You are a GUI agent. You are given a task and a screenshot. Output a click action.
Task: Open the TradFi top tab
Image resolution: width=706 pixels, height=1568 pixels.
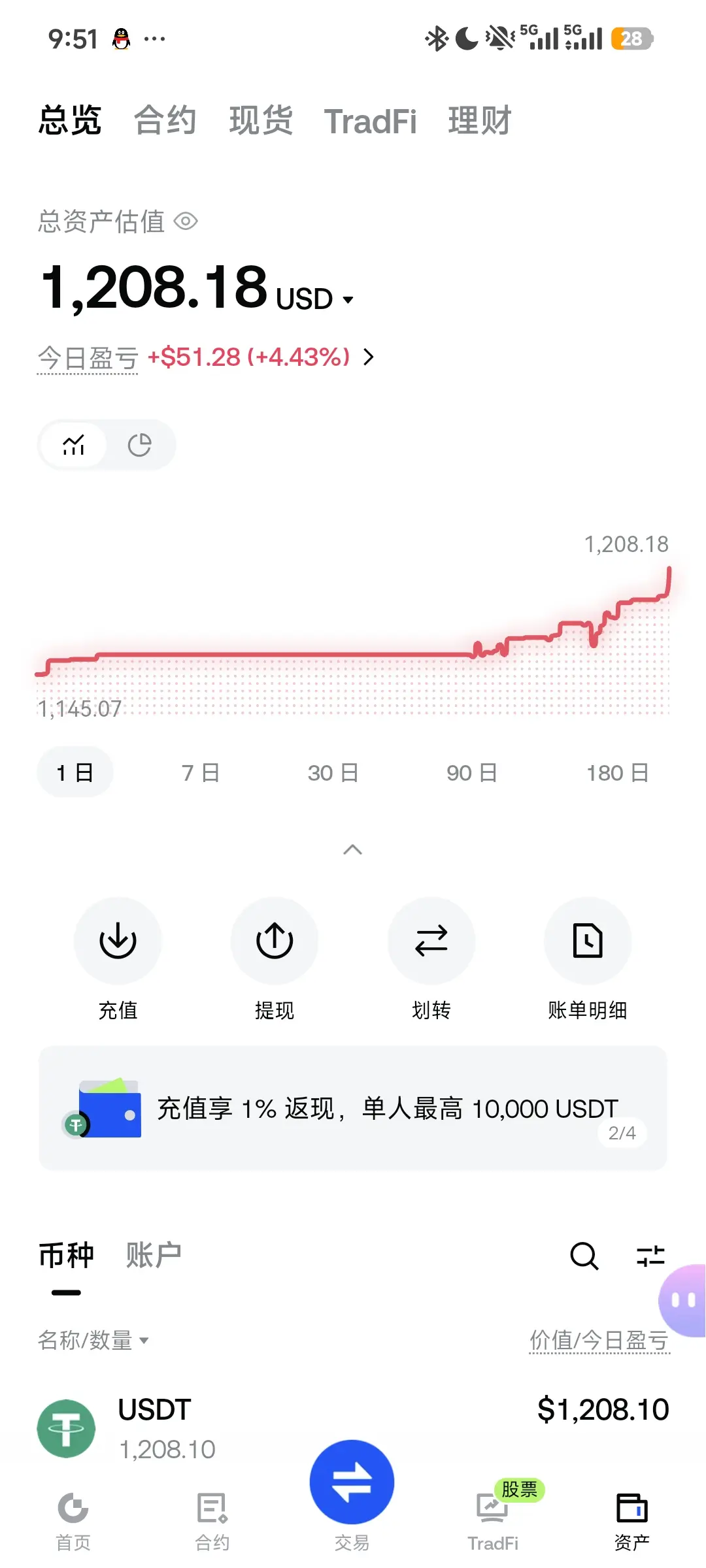click(370, 122)
